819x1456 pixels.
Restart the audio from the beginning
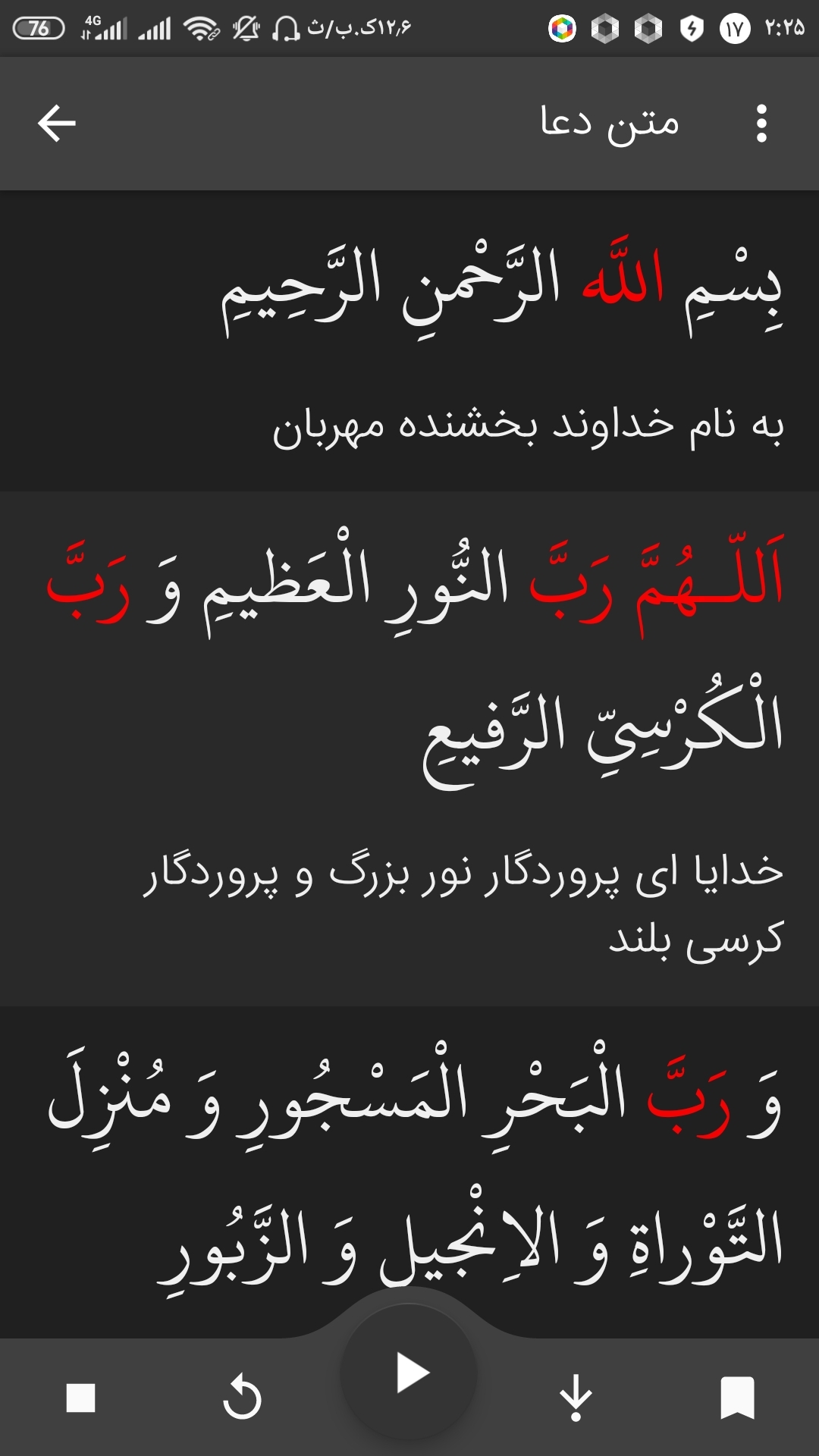pos(243,1397)
